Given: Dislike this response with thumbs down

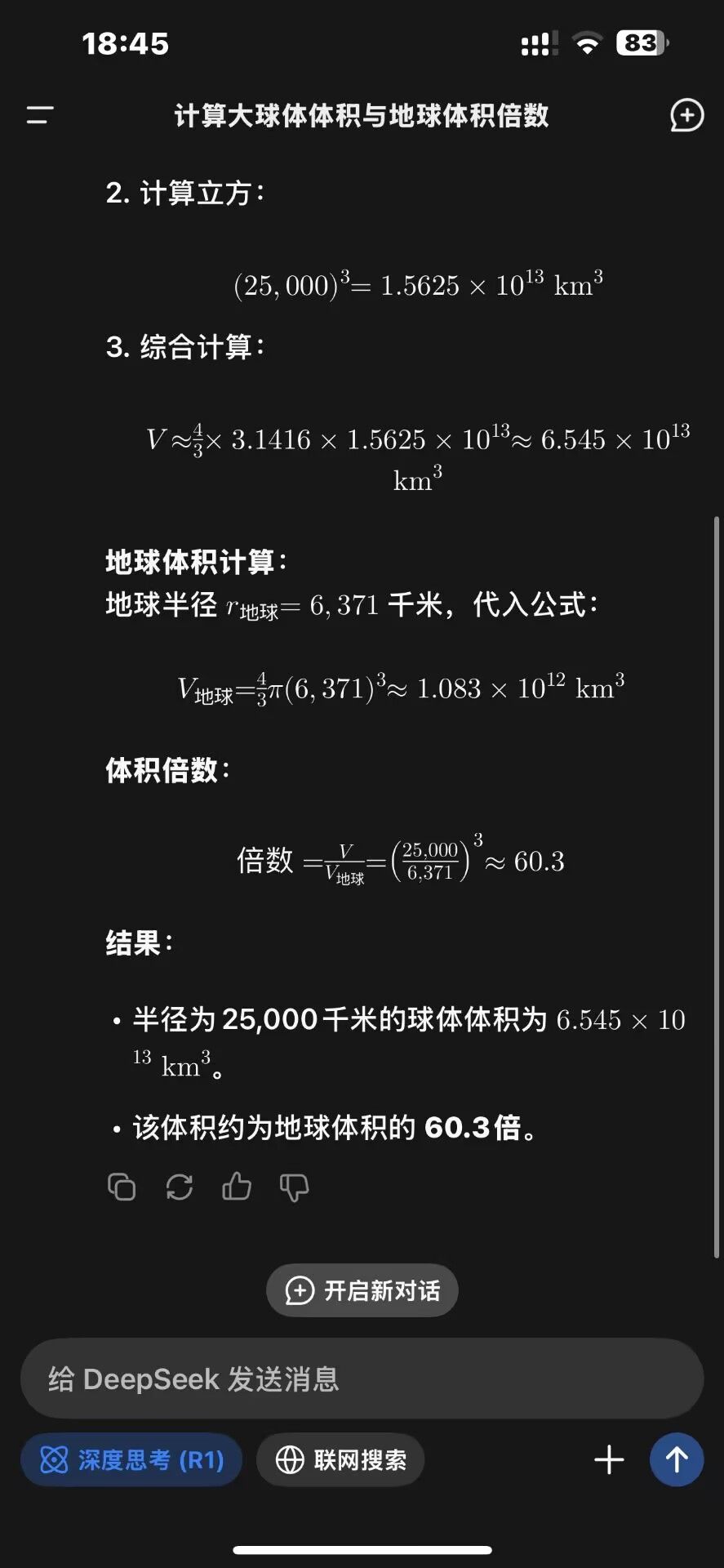Looking at the screenshot, I should click(294, 1187).
